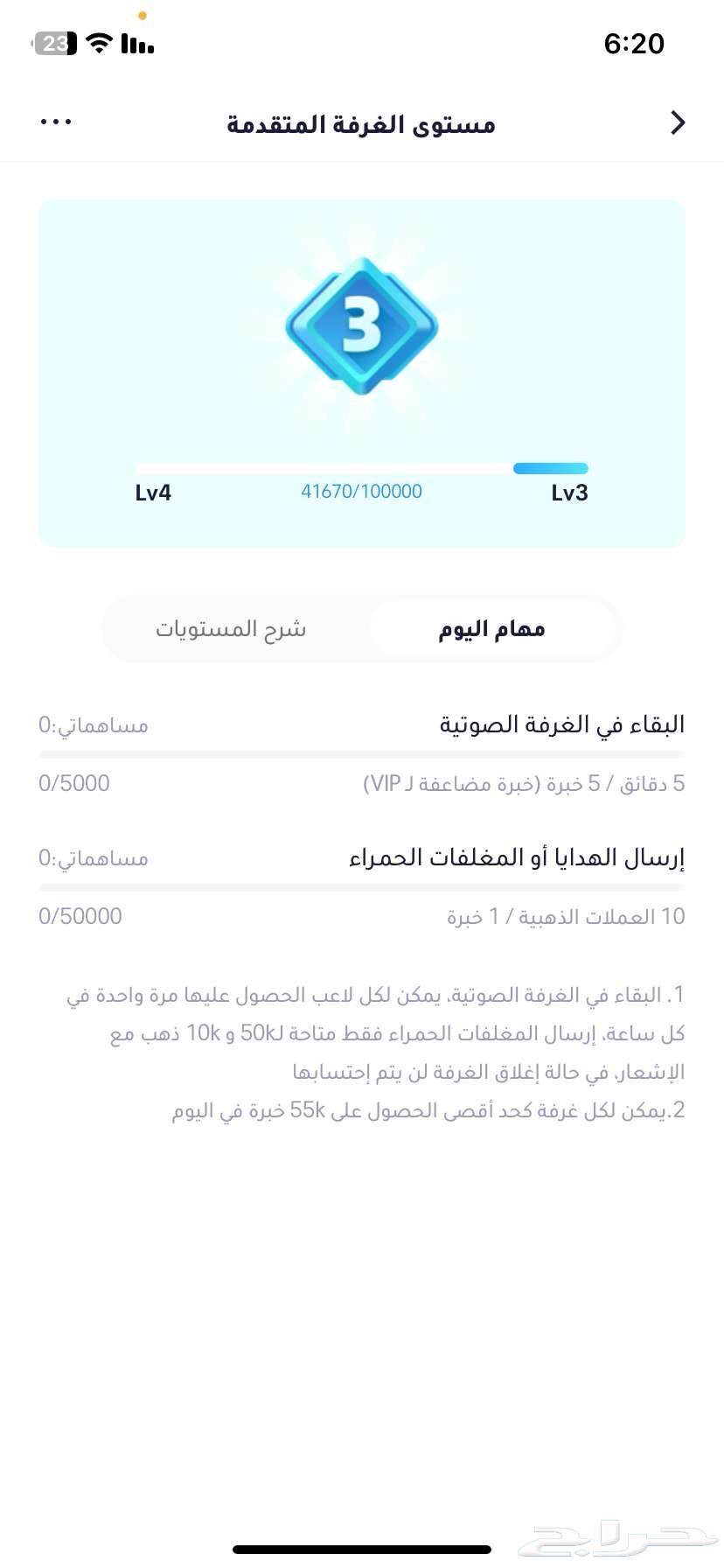The image size is (724, 1568).
Task: Tap the 0/5000 progress counter
Action: pyautogui.click(x=74, y=783)
